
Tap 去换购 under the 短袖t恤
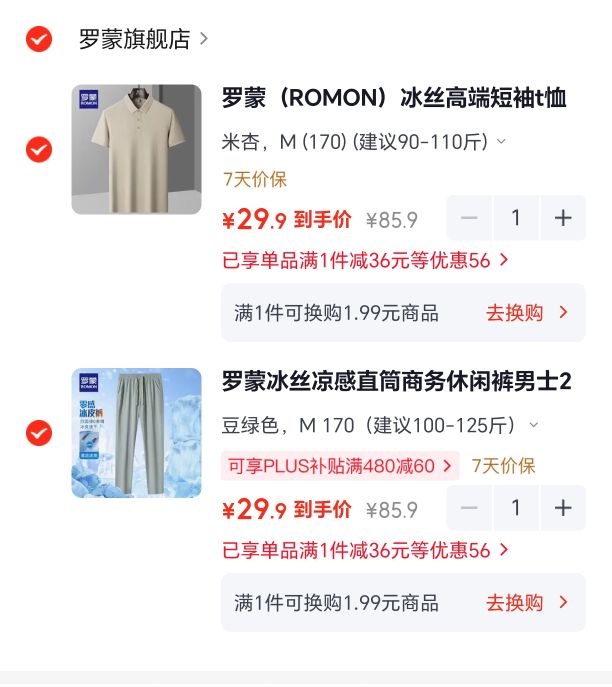[527, 313]
